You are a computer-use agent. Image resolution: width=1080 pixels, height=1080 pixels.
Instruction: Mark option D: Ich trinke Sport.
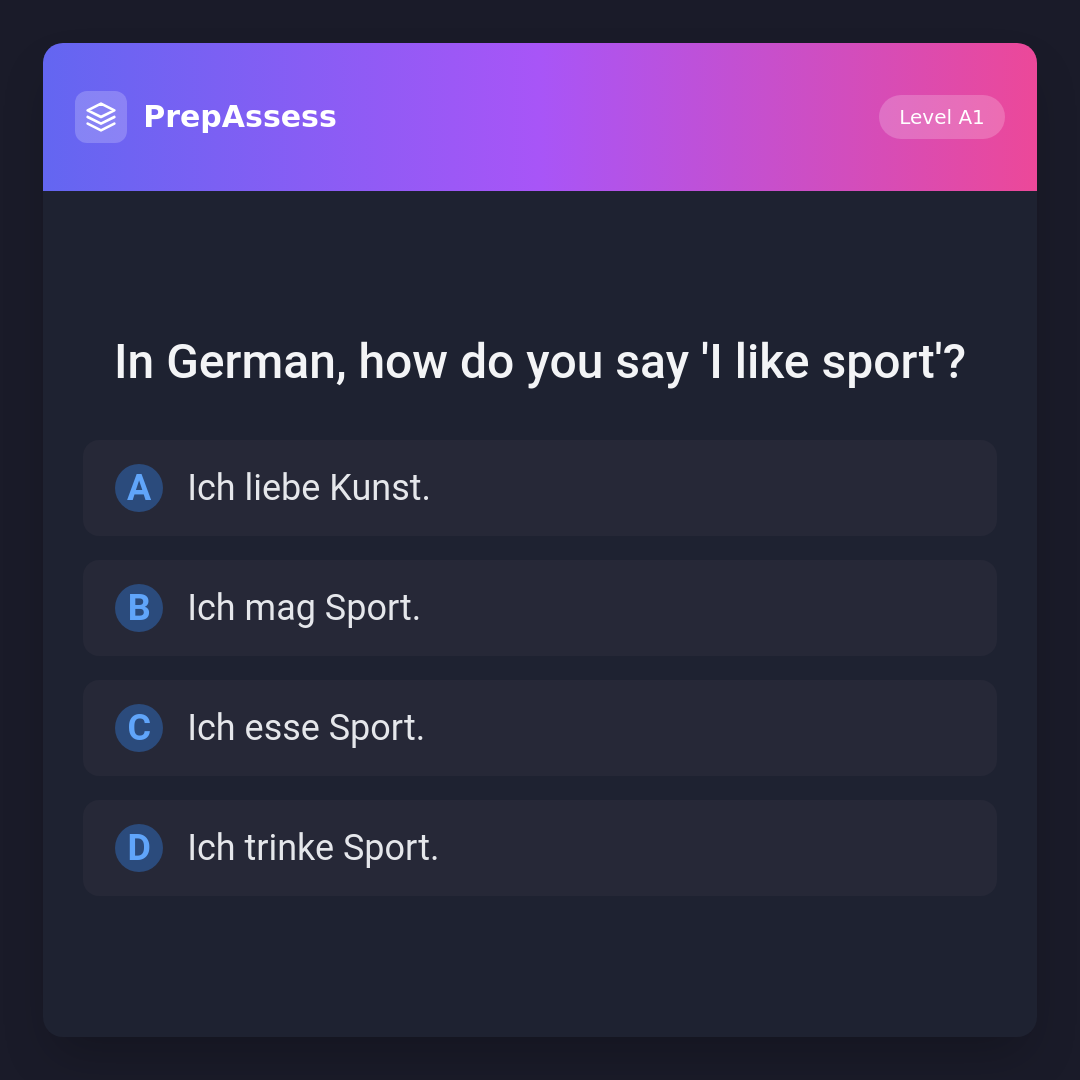coord(539,848)
